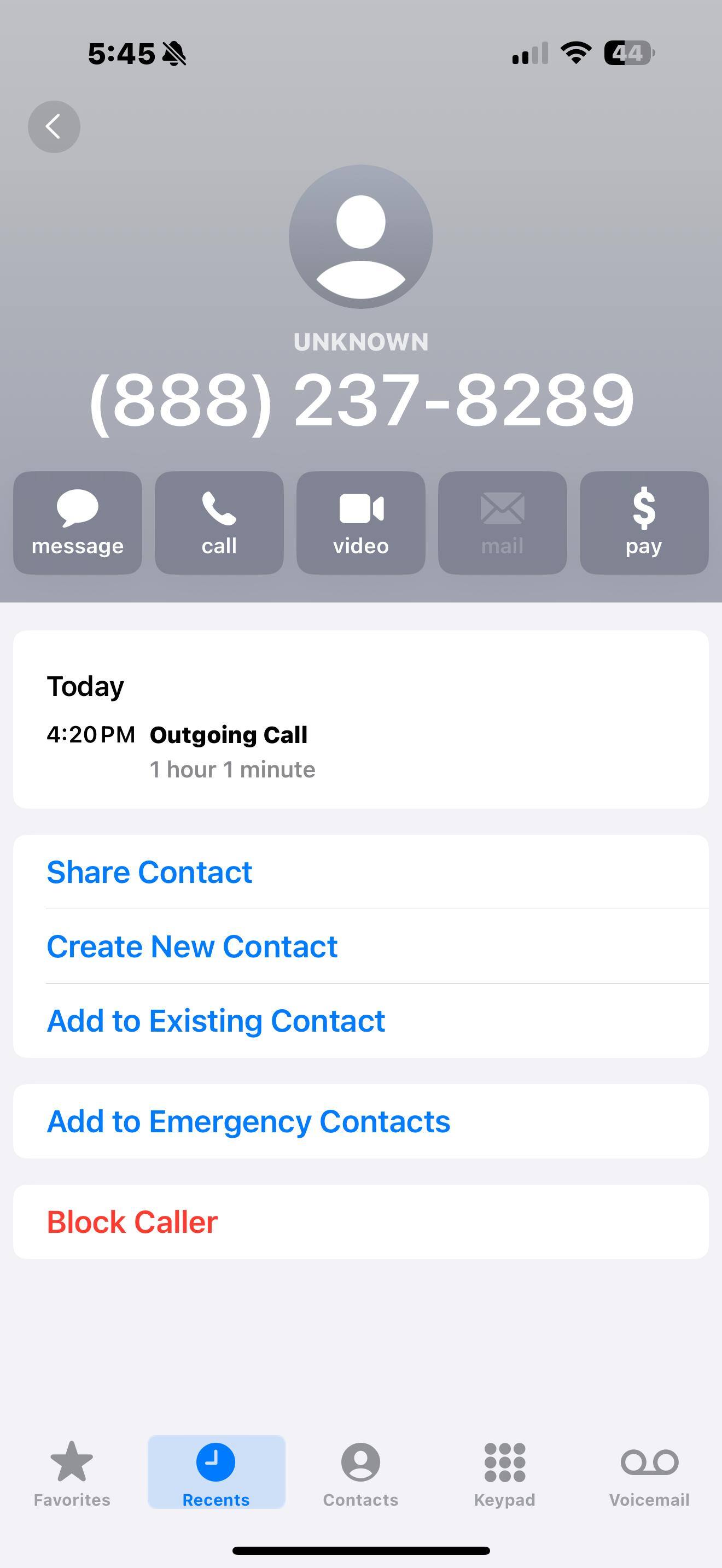Screen dimensions: 722x1568
Task: Open the Keypad tab
Action: click(505, 1472)
